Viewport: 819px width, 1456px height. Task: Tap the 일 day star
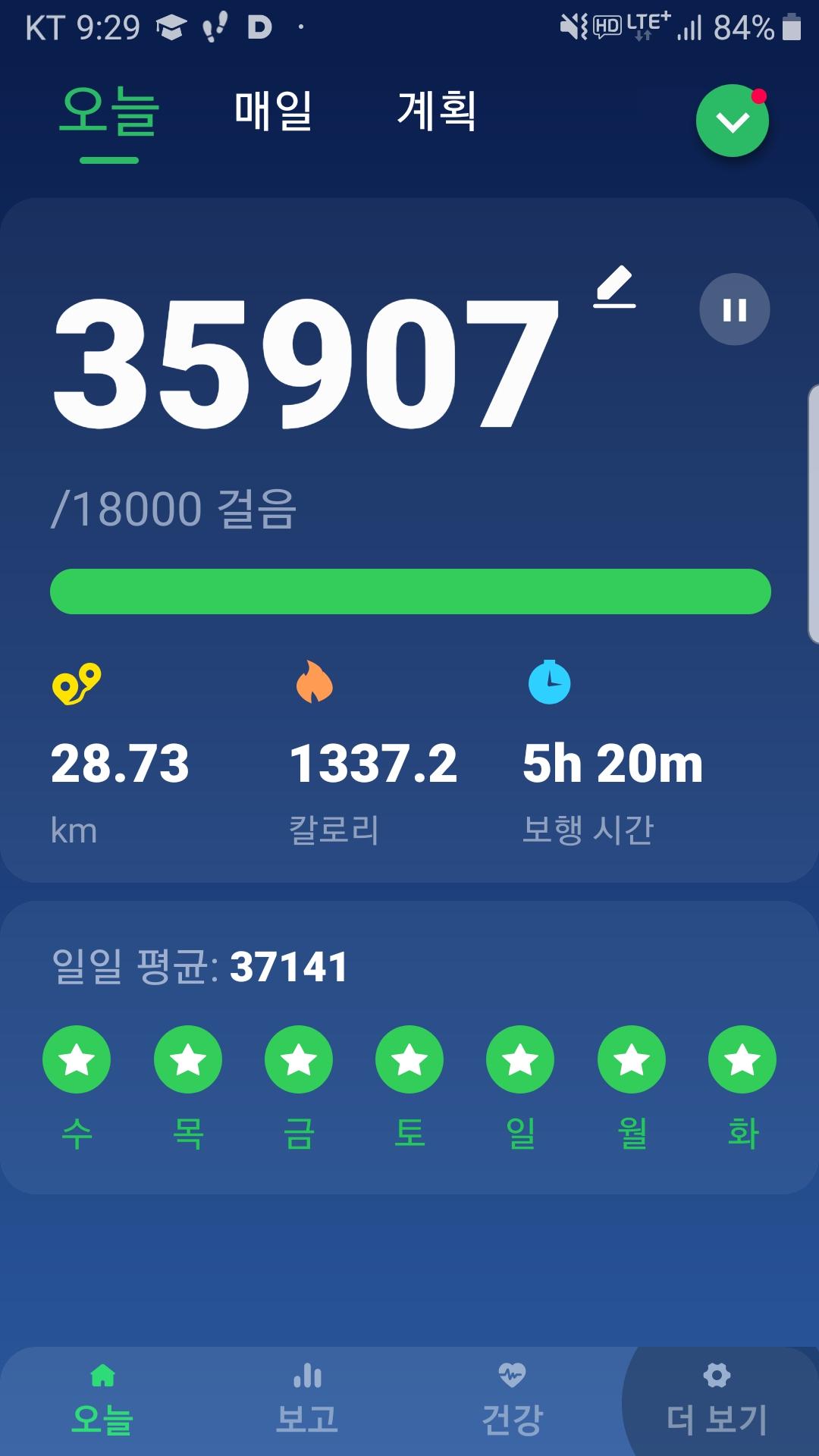click(520, 1059)
